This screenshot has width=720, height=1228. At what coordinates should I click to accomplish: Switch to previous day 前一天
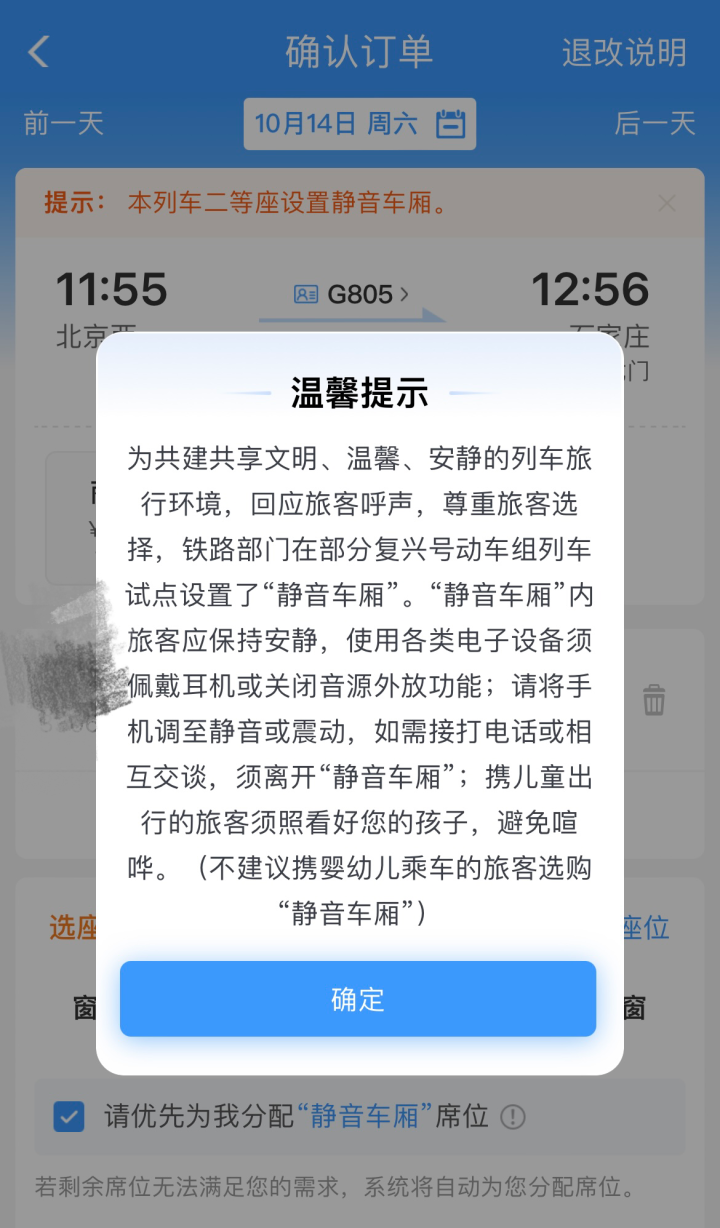tap(64, 123)
